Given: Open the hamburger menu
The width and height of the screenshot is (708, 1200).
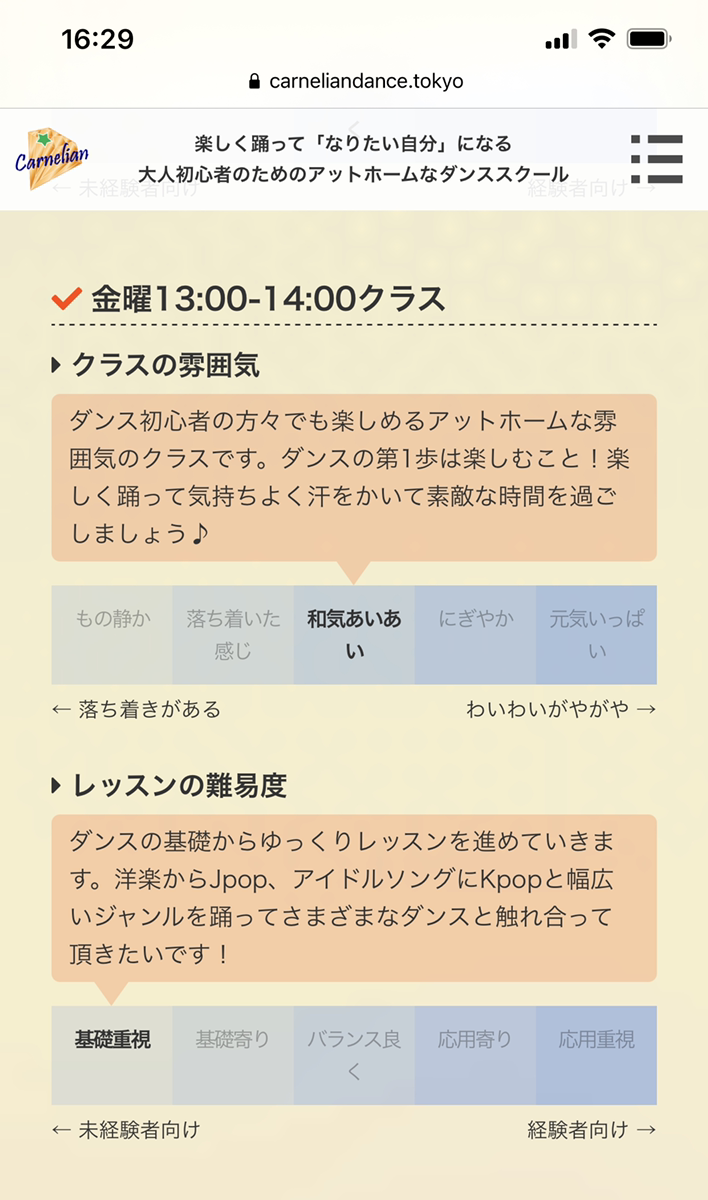Looking at the screenshot, I should 656,159.
